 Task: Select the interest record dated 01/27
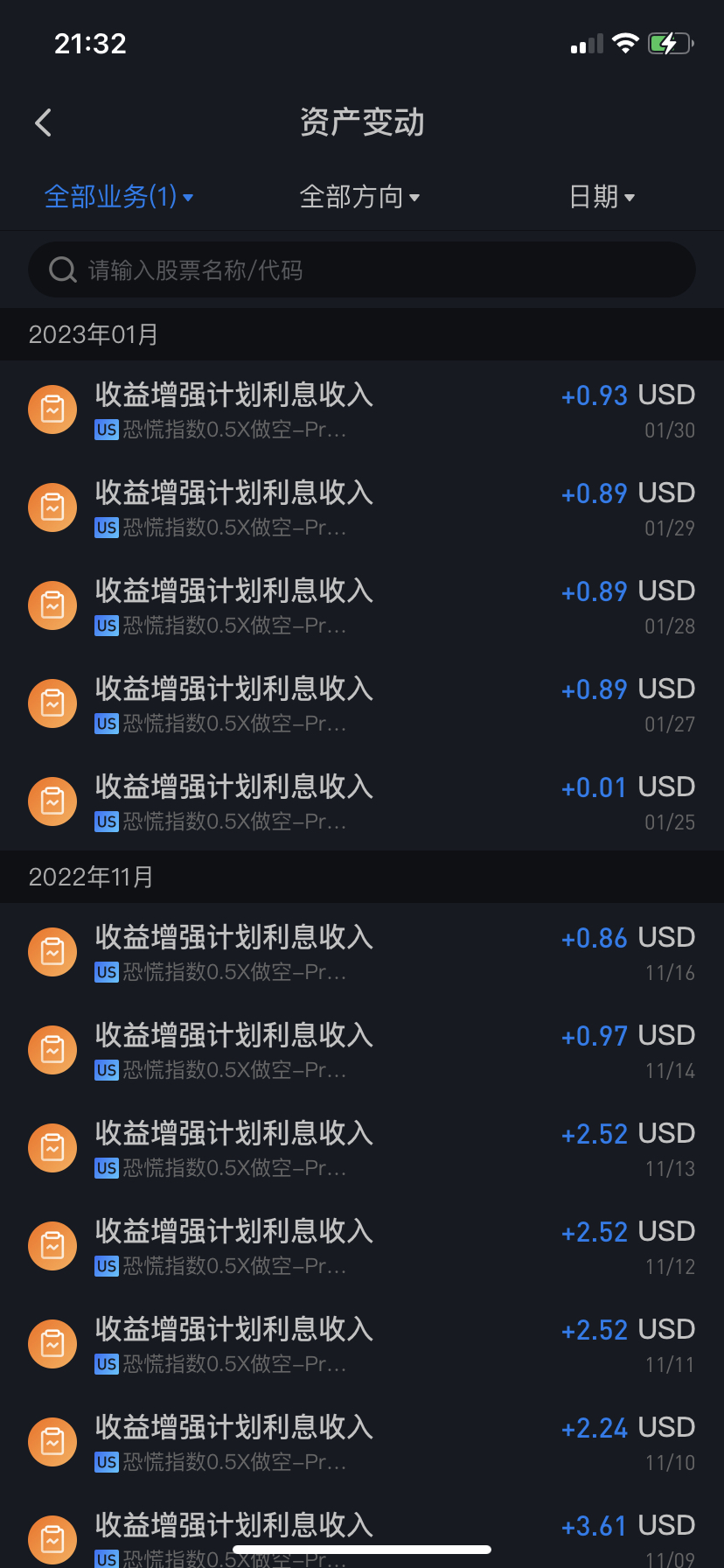click(362, 703)
